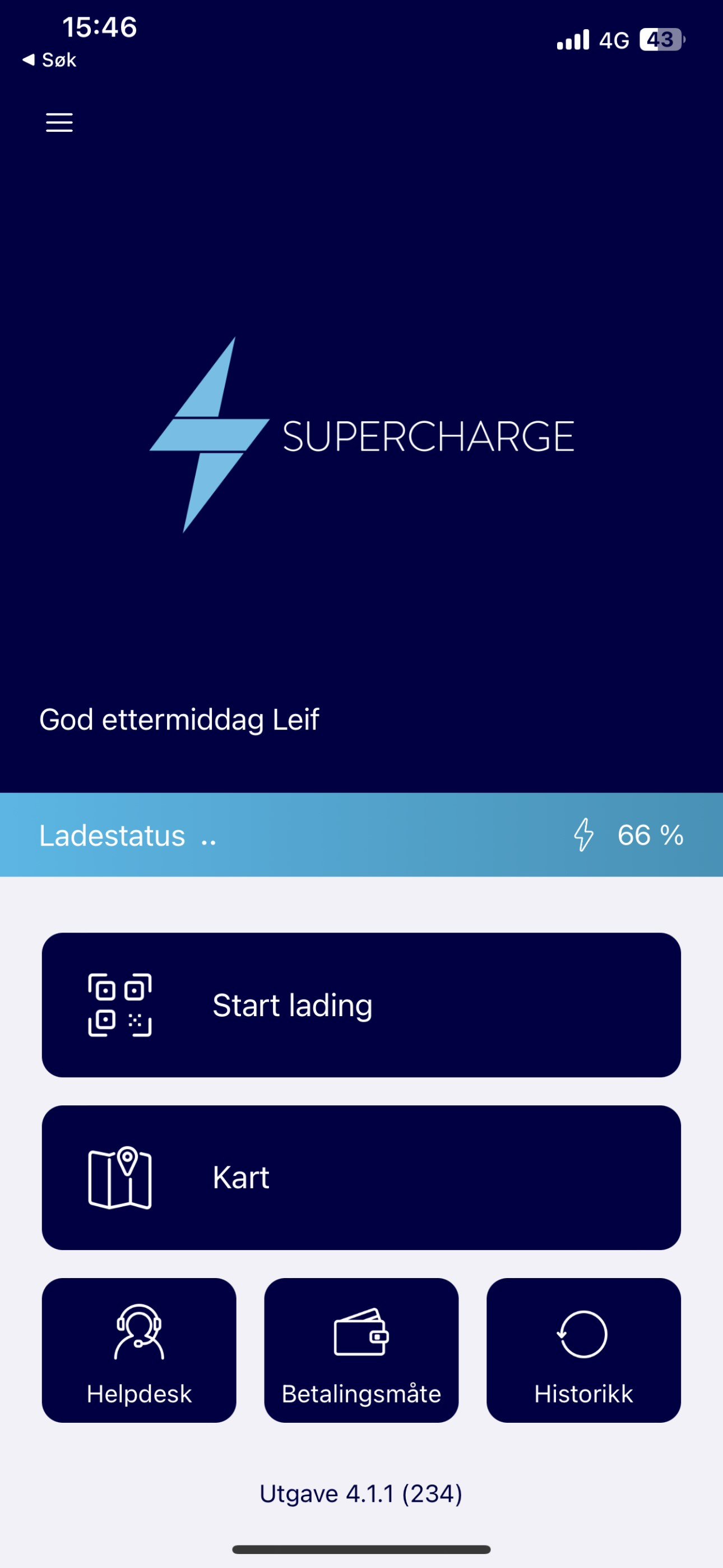Tap the lightning icon in Ladestatus bar

point(585,835)
